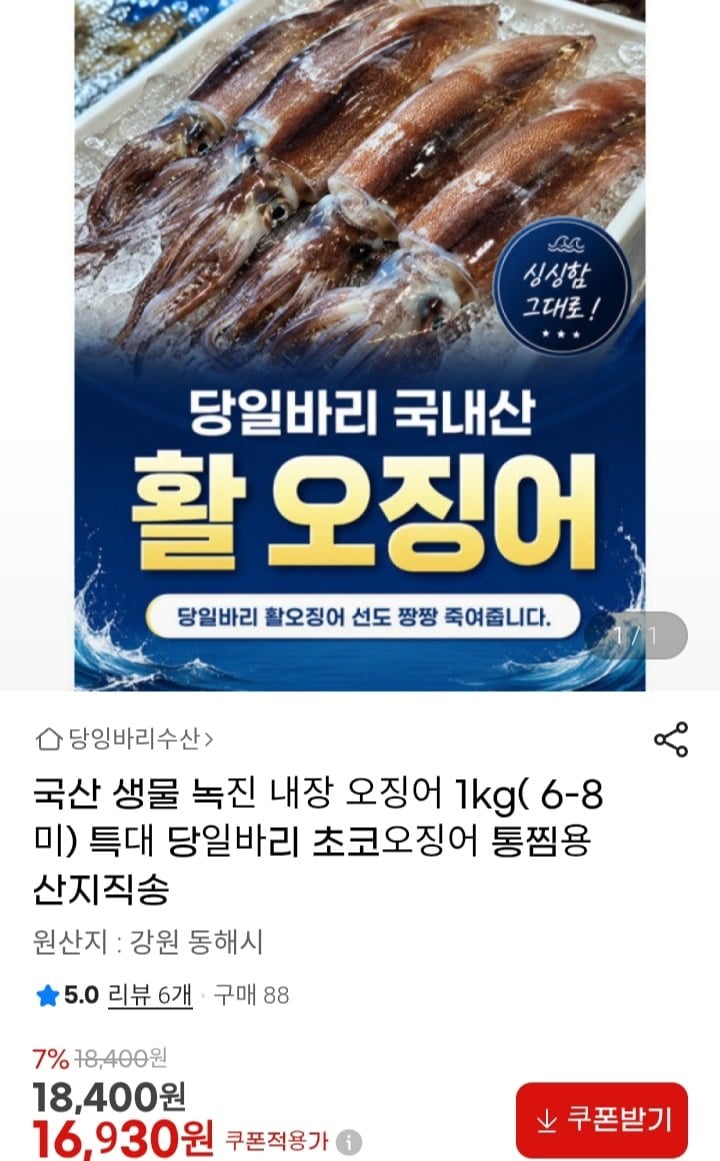This screenshot has height=1161, width=720.
Task: Open the 리뷰 6개 reviews link
Action: coord(150,994)
